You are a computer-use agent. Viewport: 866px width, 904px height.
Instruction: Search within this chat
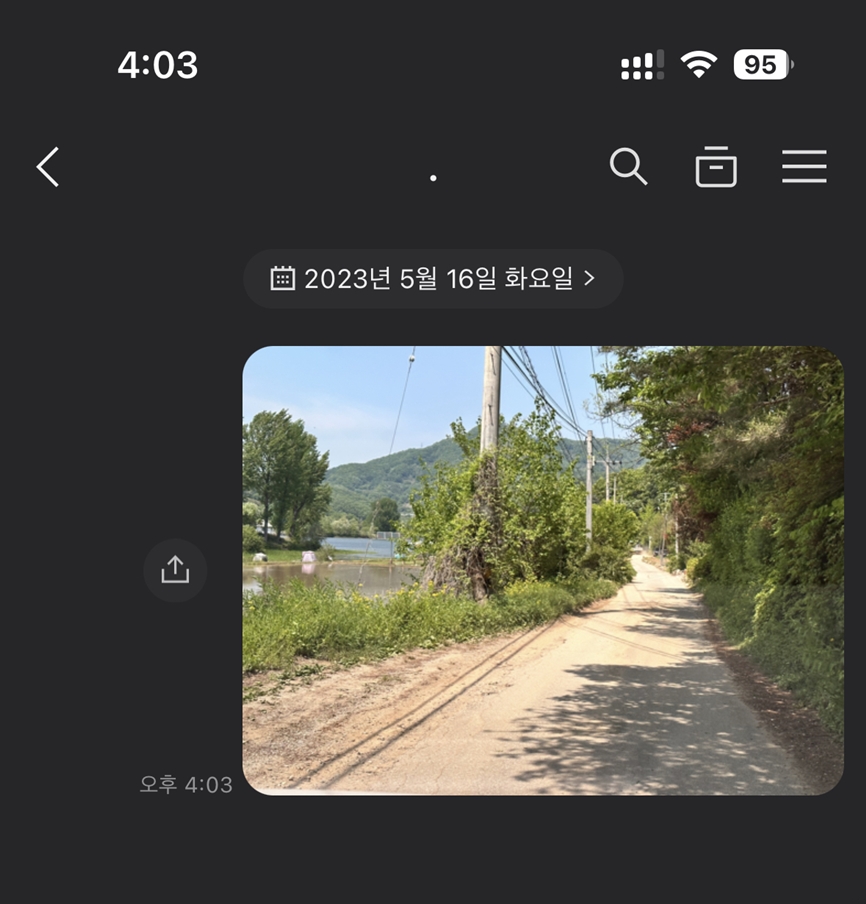628,167
